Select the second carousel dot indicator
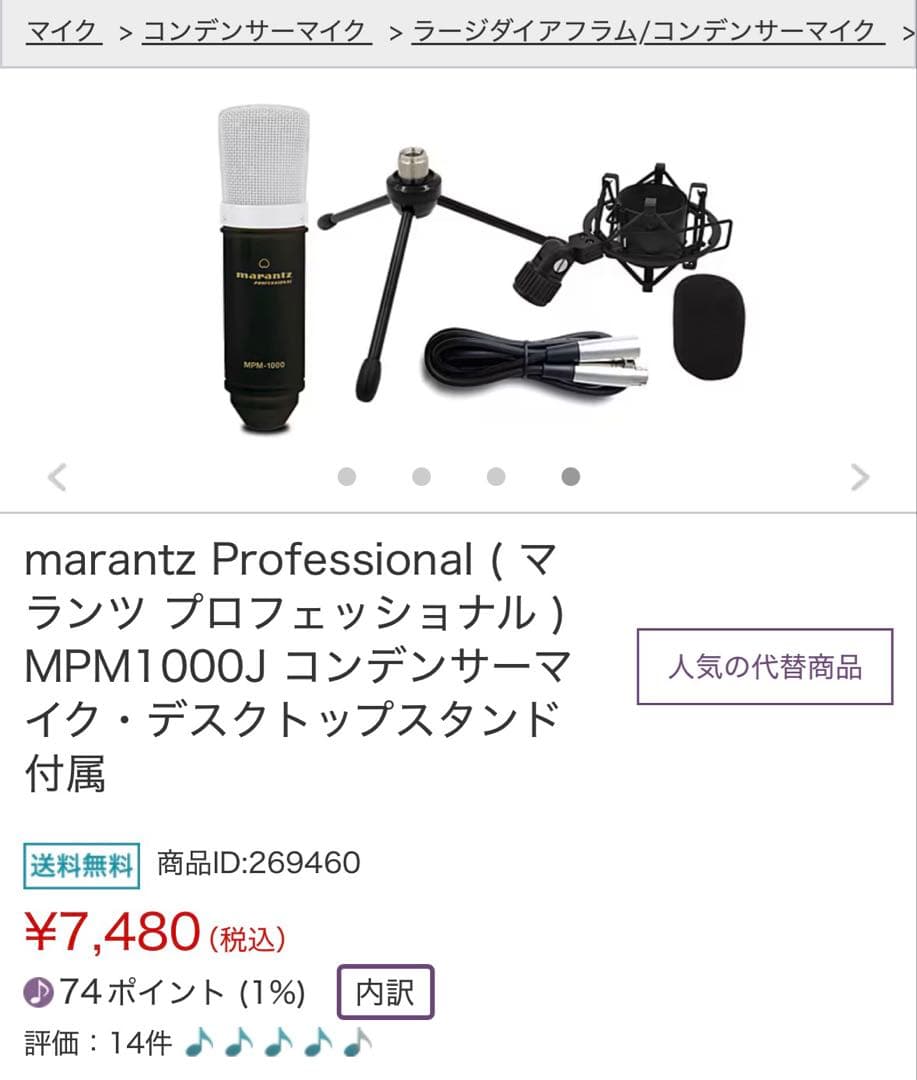 coord(420,477)
